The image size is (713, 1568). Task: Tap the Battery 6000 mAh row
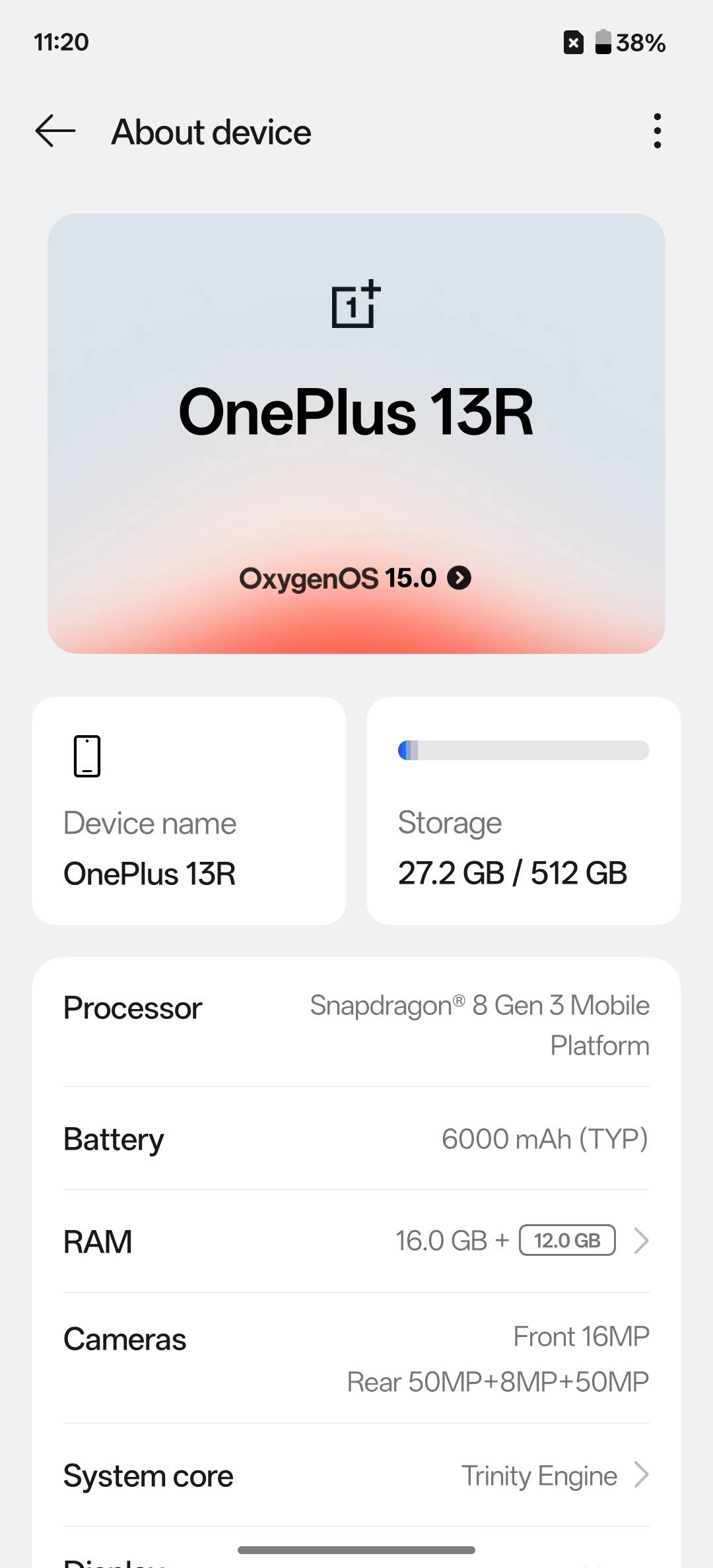point(356,1138)
